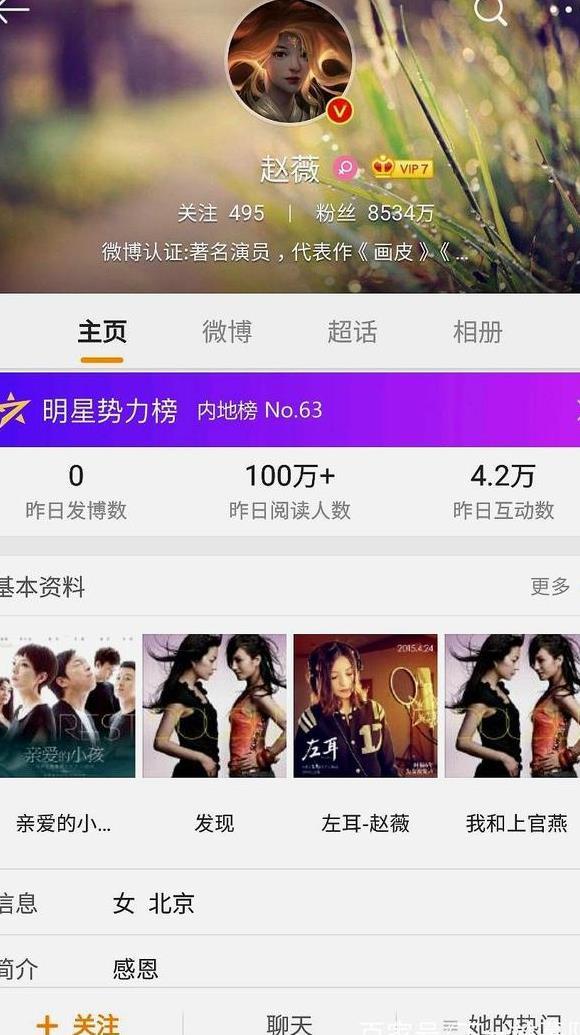Start a chat via 聊天

point(290,1024)
